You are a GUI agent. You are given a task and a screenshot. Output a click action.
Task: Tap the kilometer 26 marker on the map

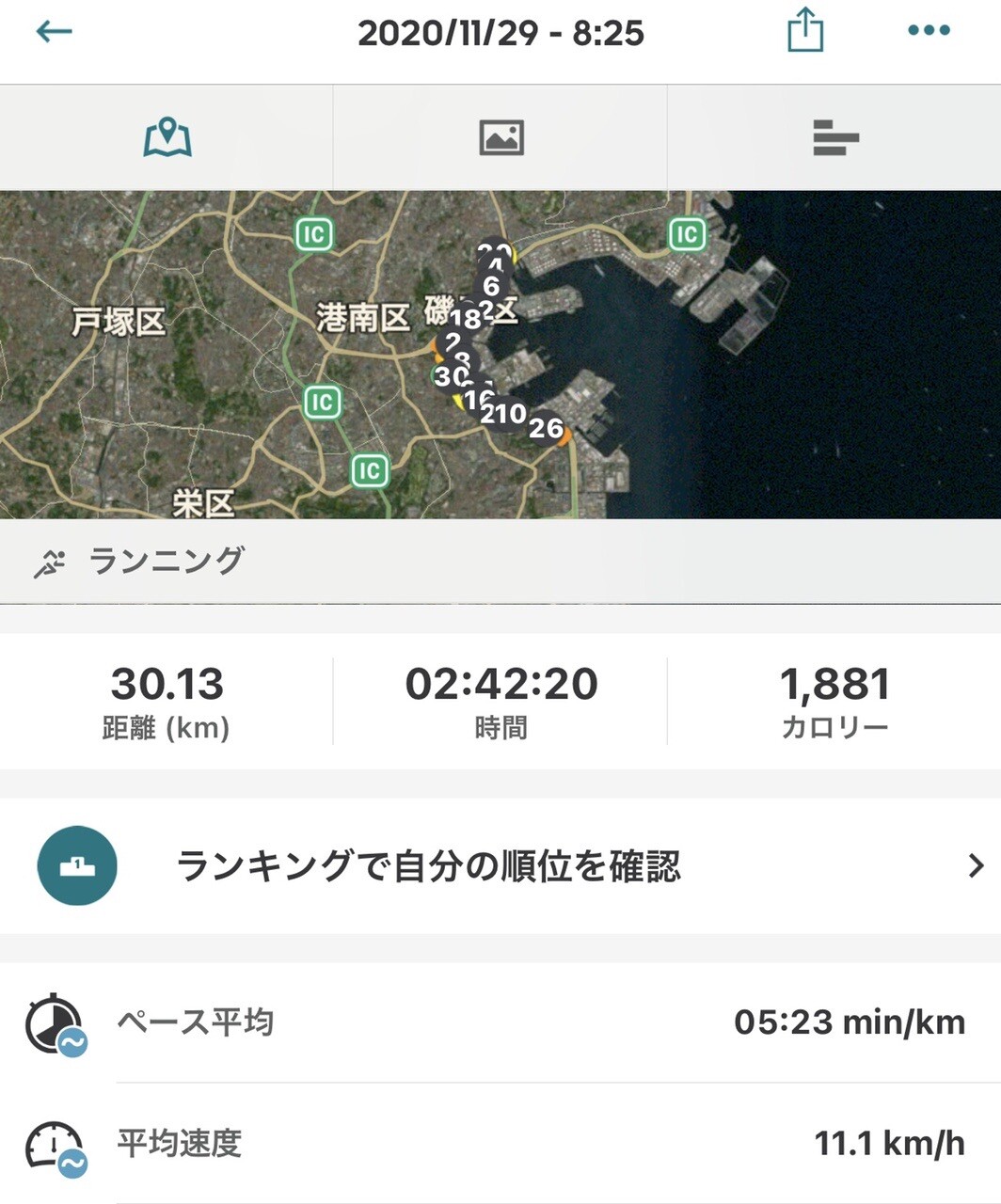coord(543,426)
